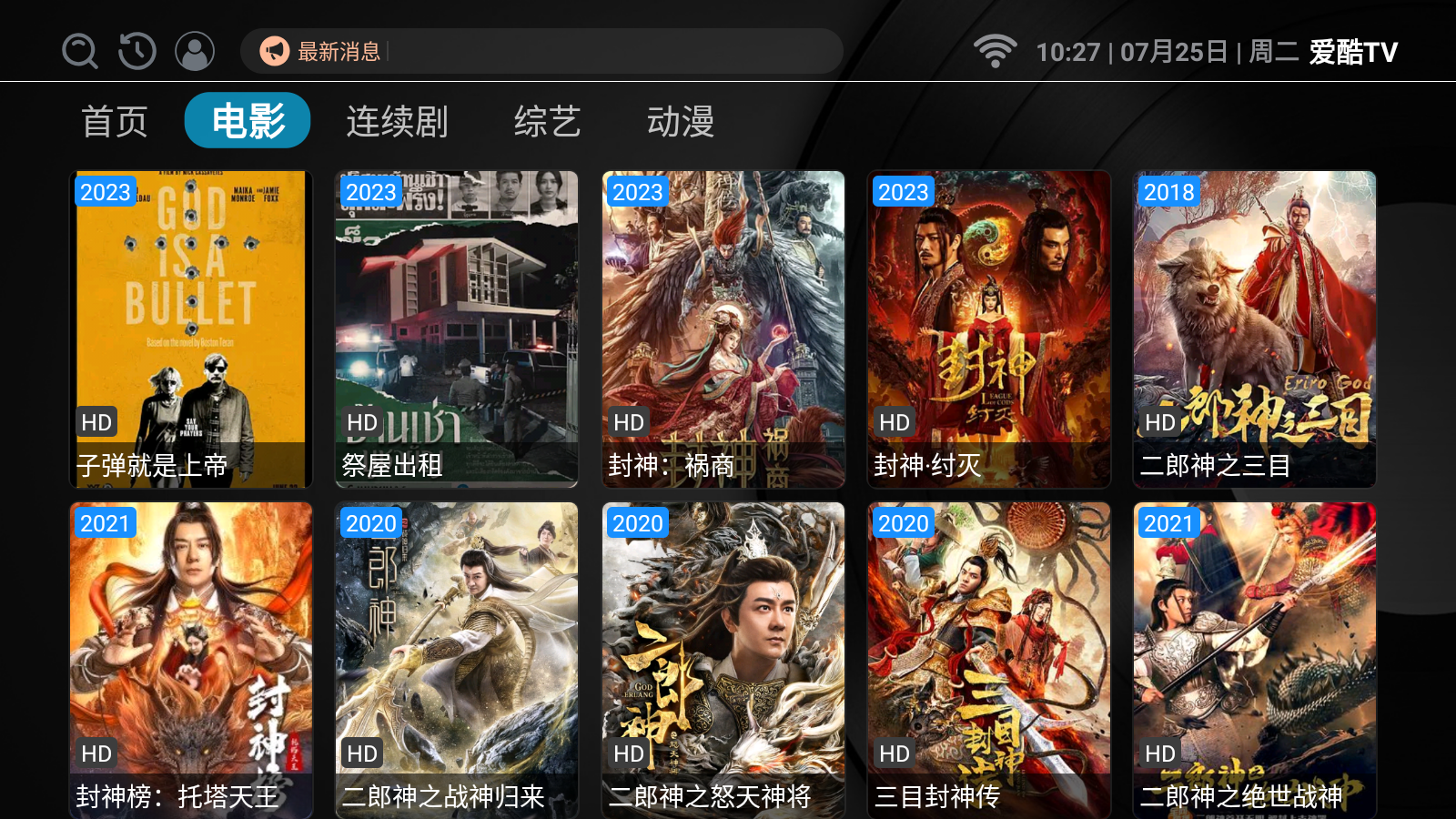This screenshot has height=819, width=1456.
Task: Open the search icon
Action: [80, 51]
